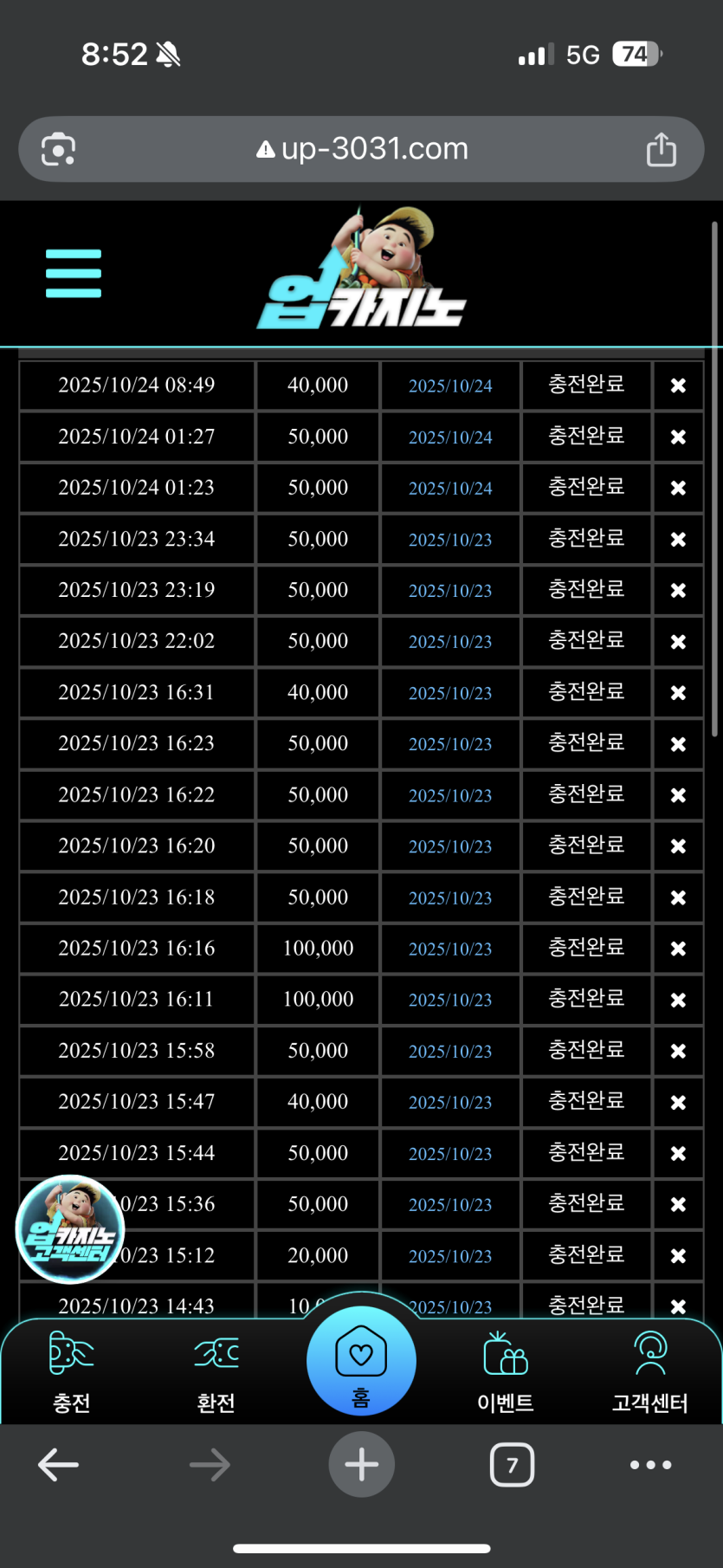This screenshot has width=723, height=1568.
Task: Open a new browser tab
Action: 362,1465
